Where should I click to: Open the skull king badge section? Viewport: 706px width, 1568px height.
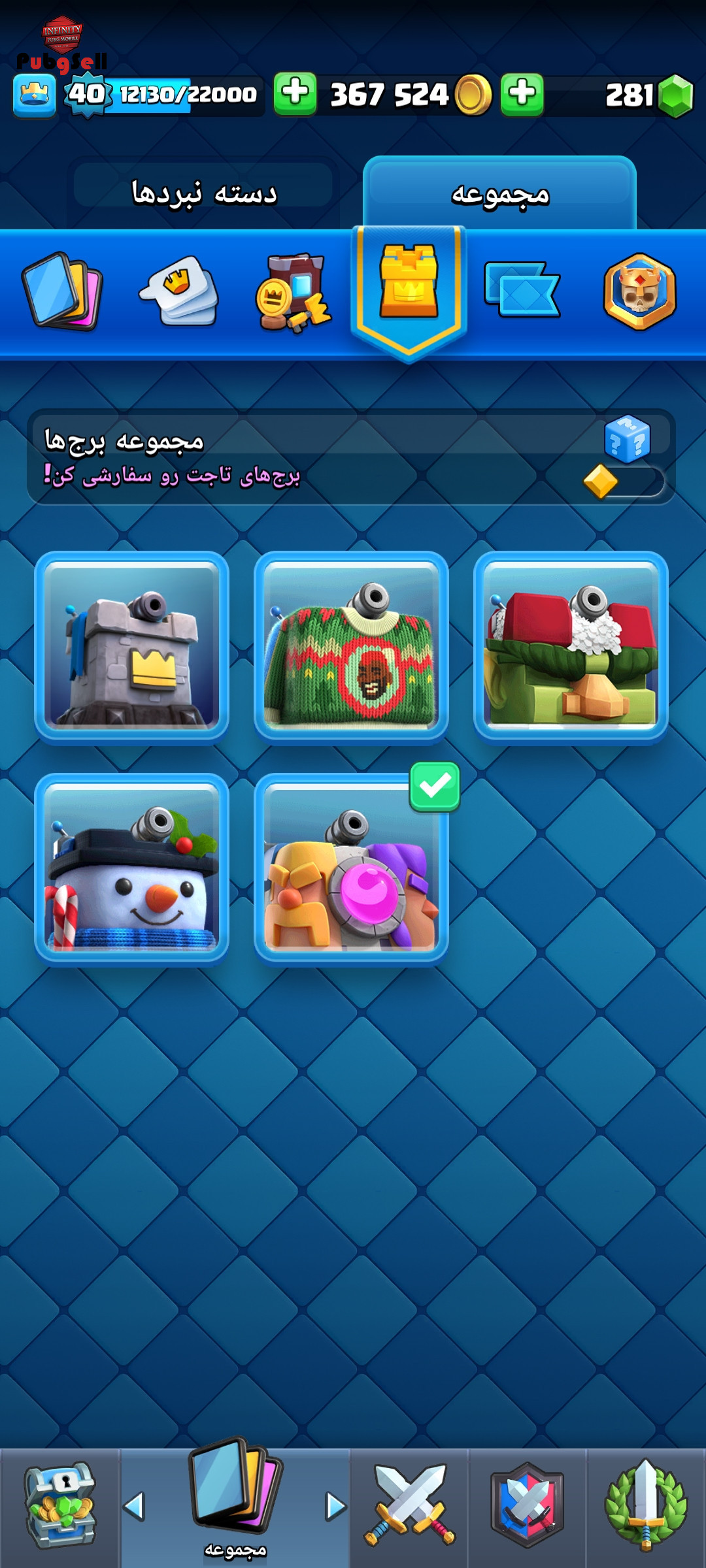click(x=640, y=291)
